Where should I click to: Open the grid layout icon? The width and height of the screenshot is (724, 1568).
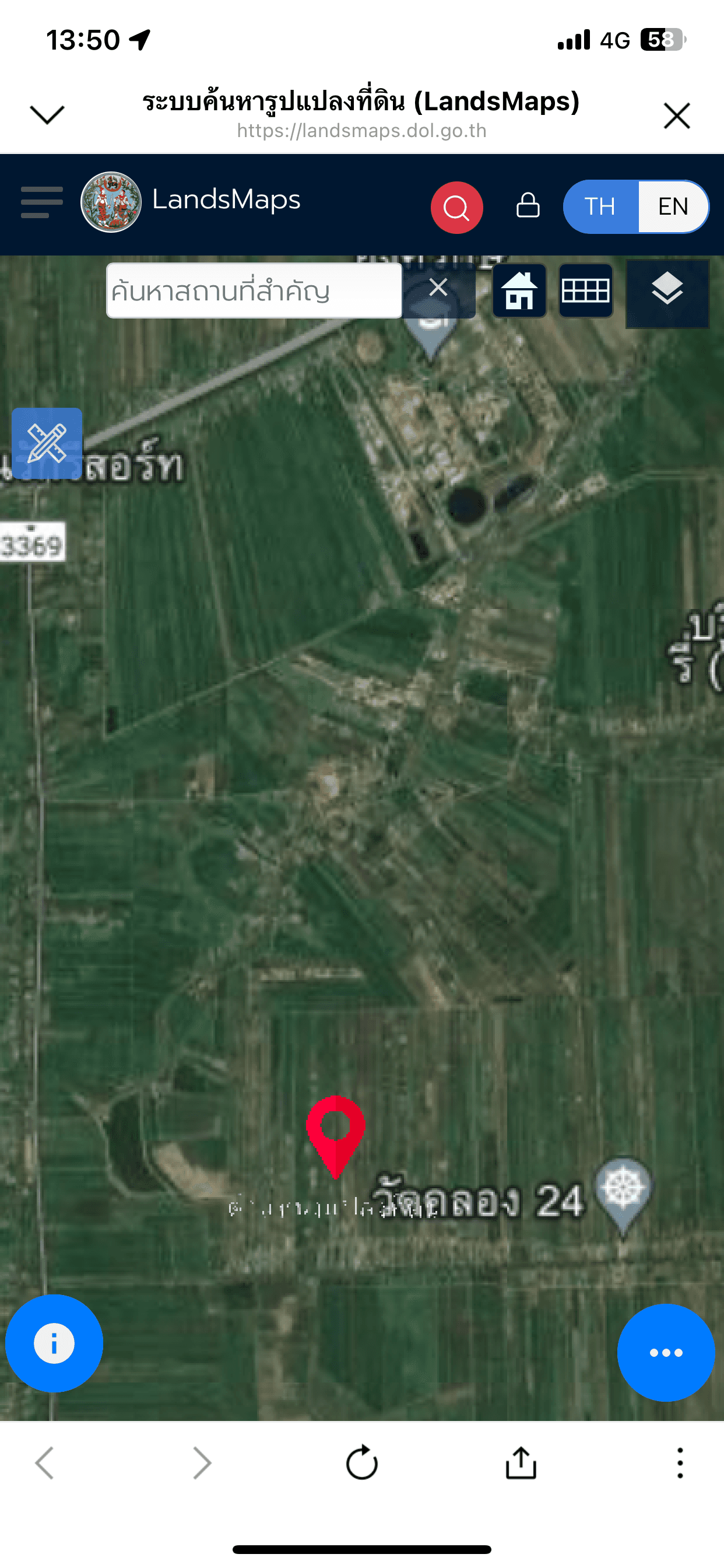click(585, 291)
